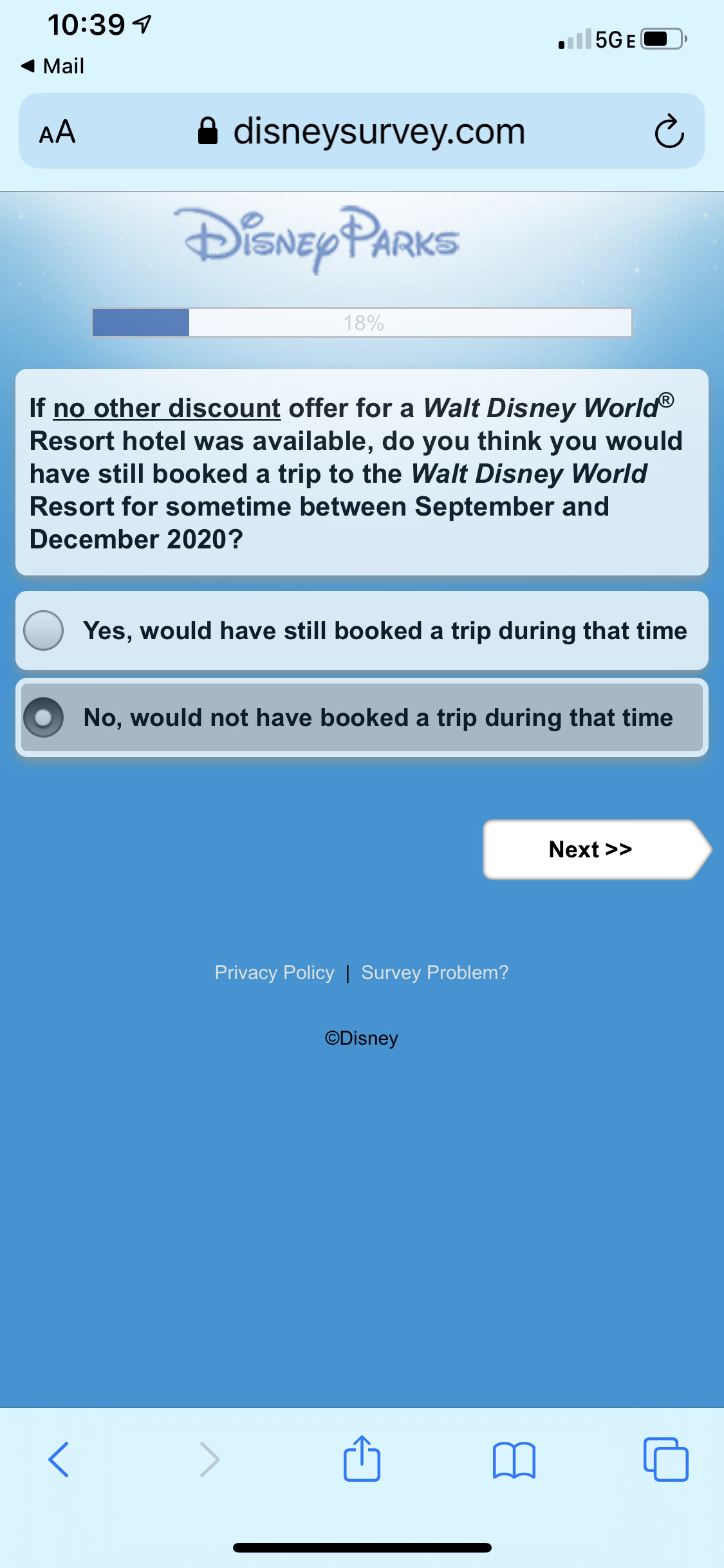Reload the page

click(669, 131)
